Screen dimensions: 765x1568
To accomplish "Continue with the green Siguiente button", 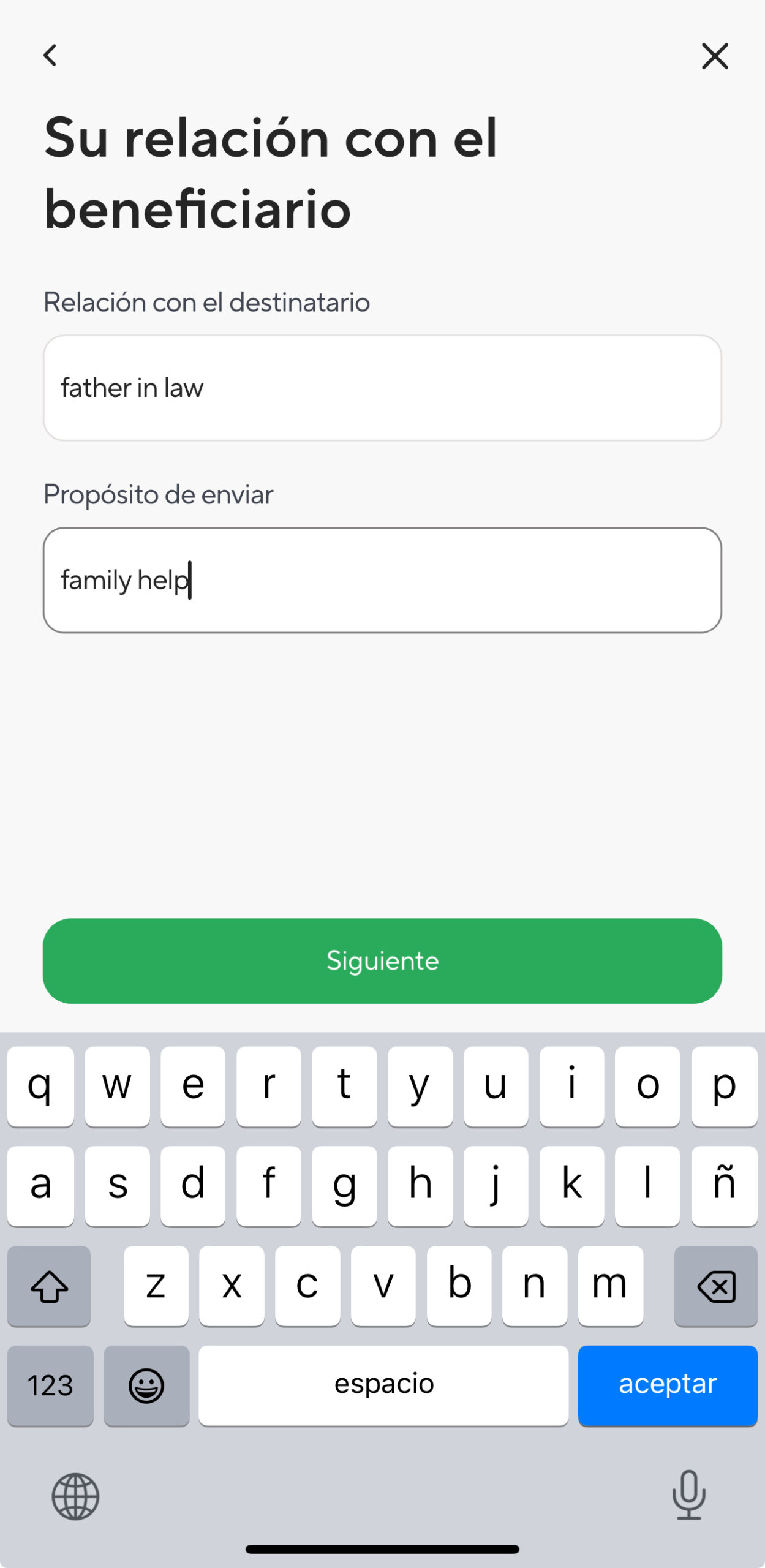I will point(382,960).
